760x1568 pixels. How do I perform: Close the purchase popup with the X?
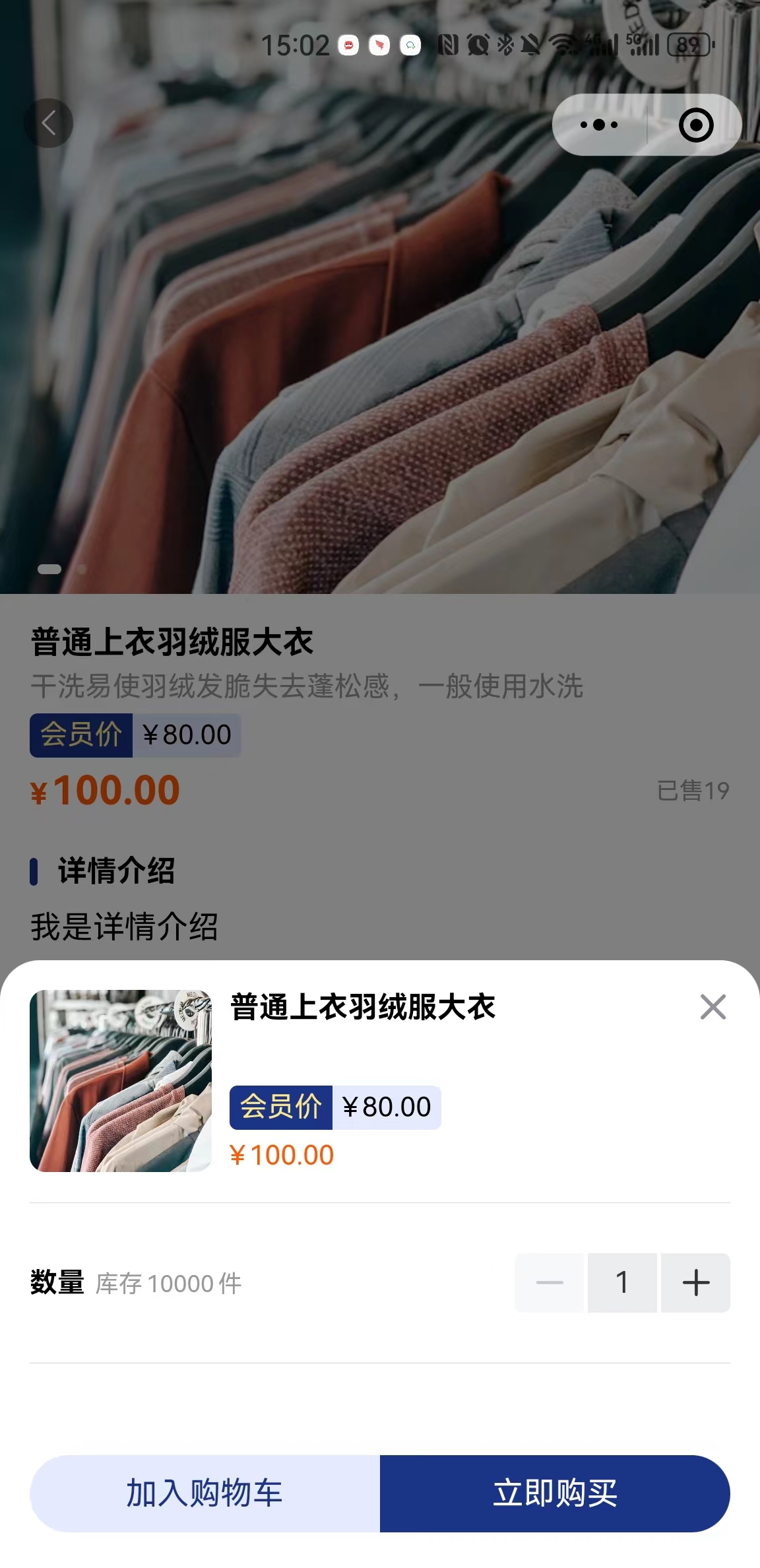712,1008
